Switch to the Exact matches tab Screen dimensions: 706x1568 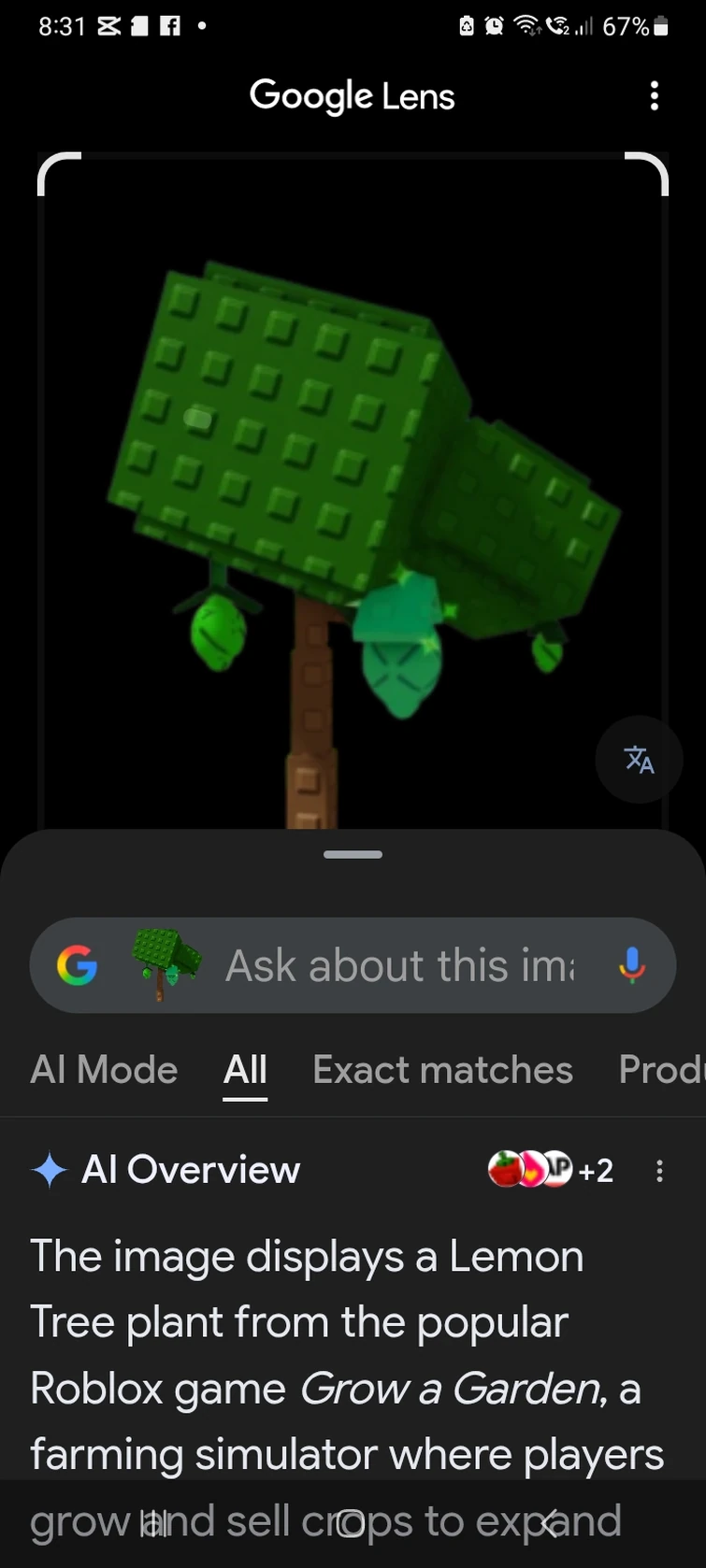tap(442, 1070)
